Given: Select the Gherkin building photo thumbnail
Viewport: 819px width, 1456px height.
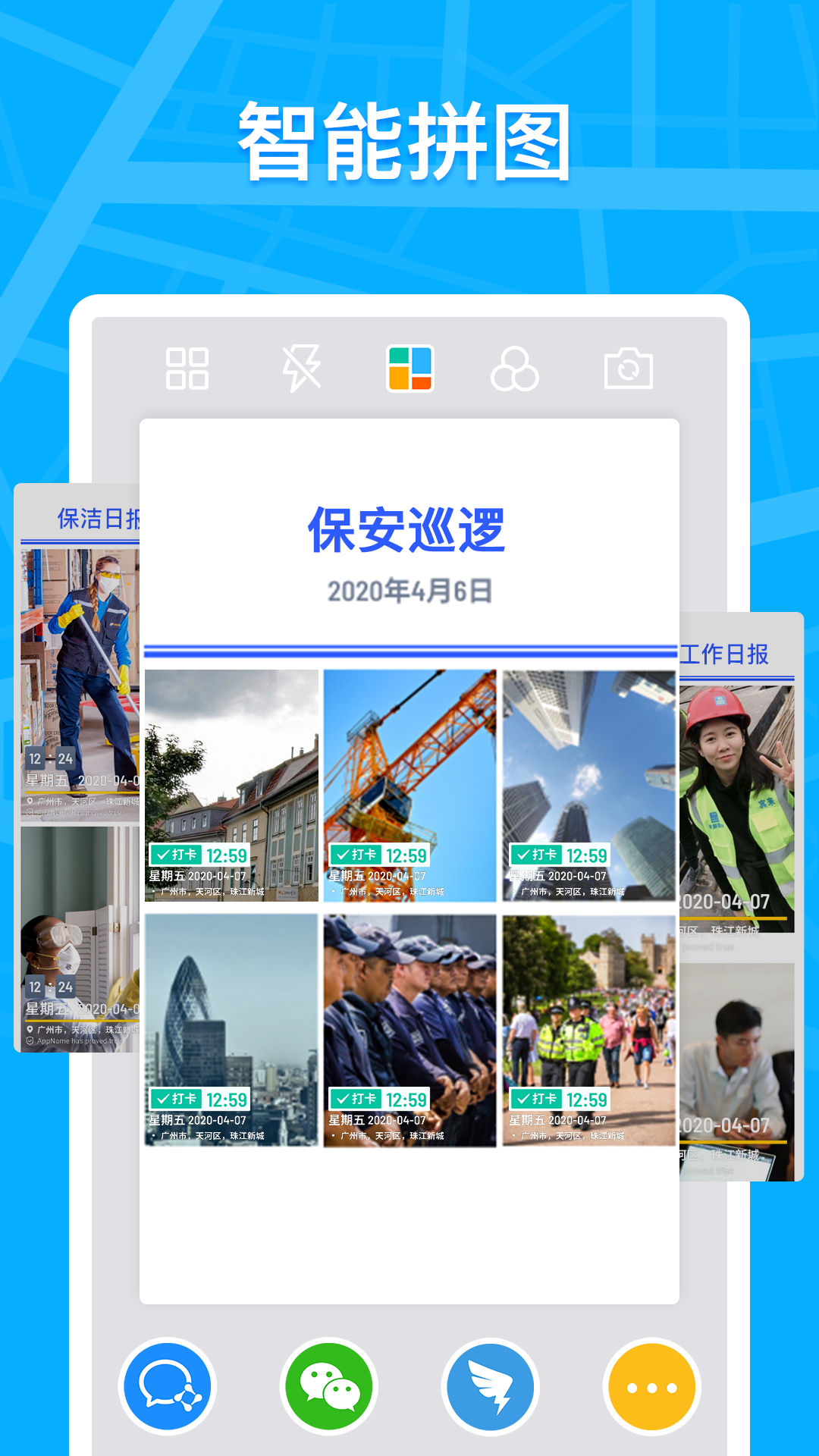Looking at the screenshot, I should pos(231,1001).
